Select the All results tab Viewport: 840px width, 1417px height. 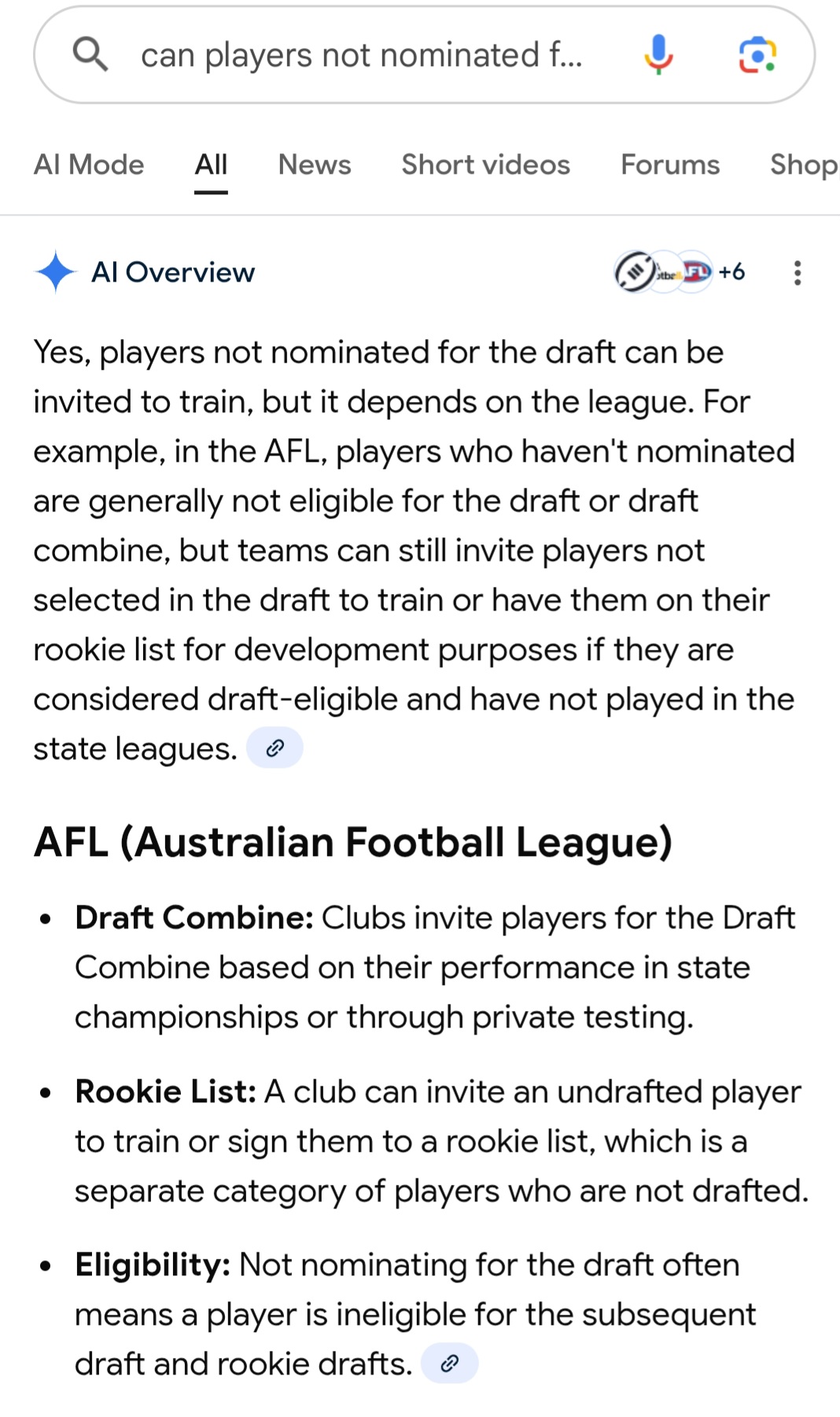tap(211, 164)
